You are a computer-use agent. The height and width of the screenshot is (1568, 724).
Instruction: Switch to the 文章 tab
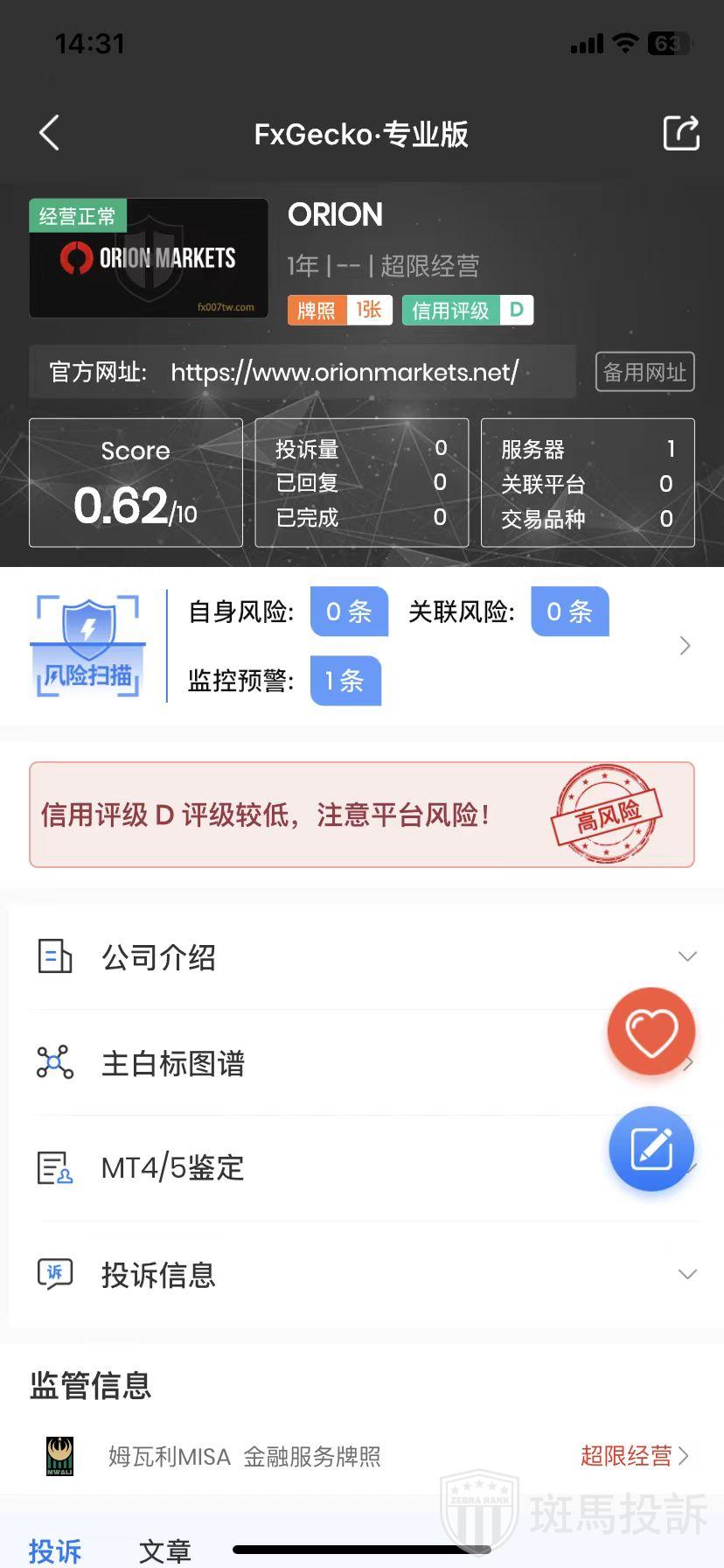[164, 1550]
